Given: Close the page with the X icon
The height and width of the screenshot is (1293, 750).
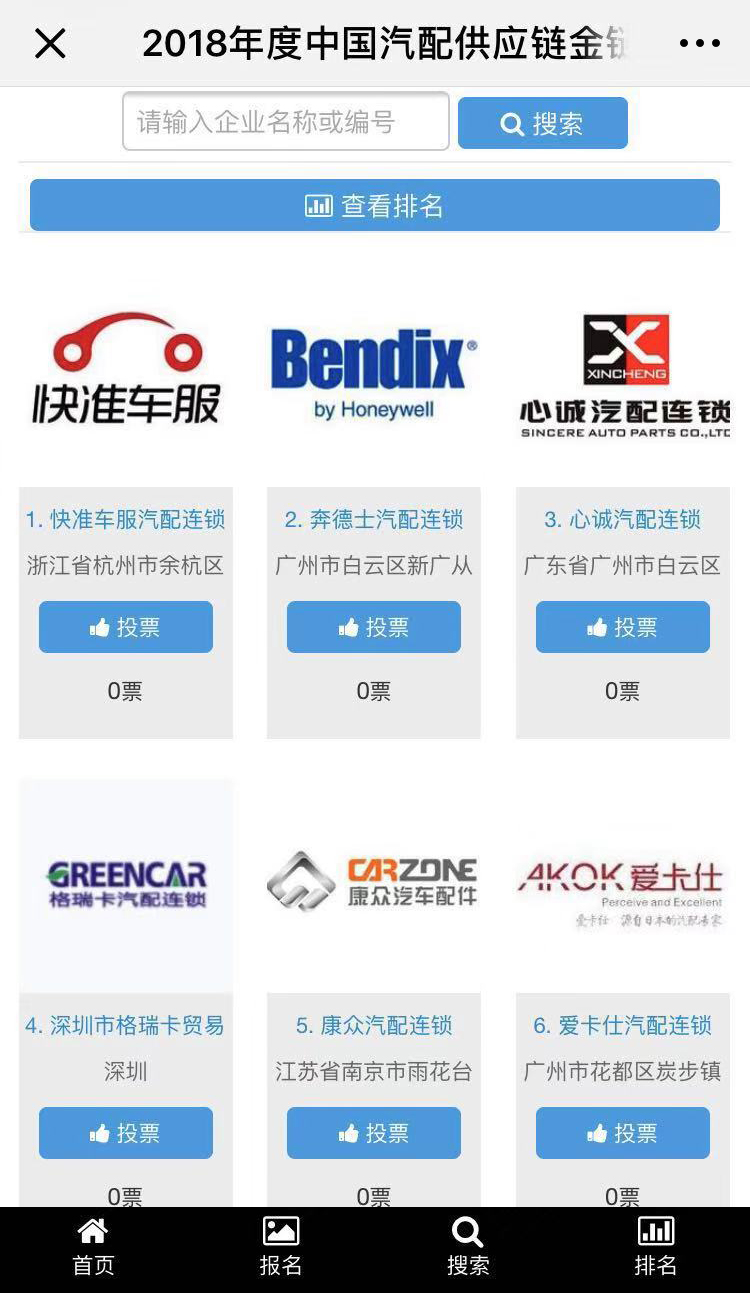Looking at the screenshot, I should point(50,43).
